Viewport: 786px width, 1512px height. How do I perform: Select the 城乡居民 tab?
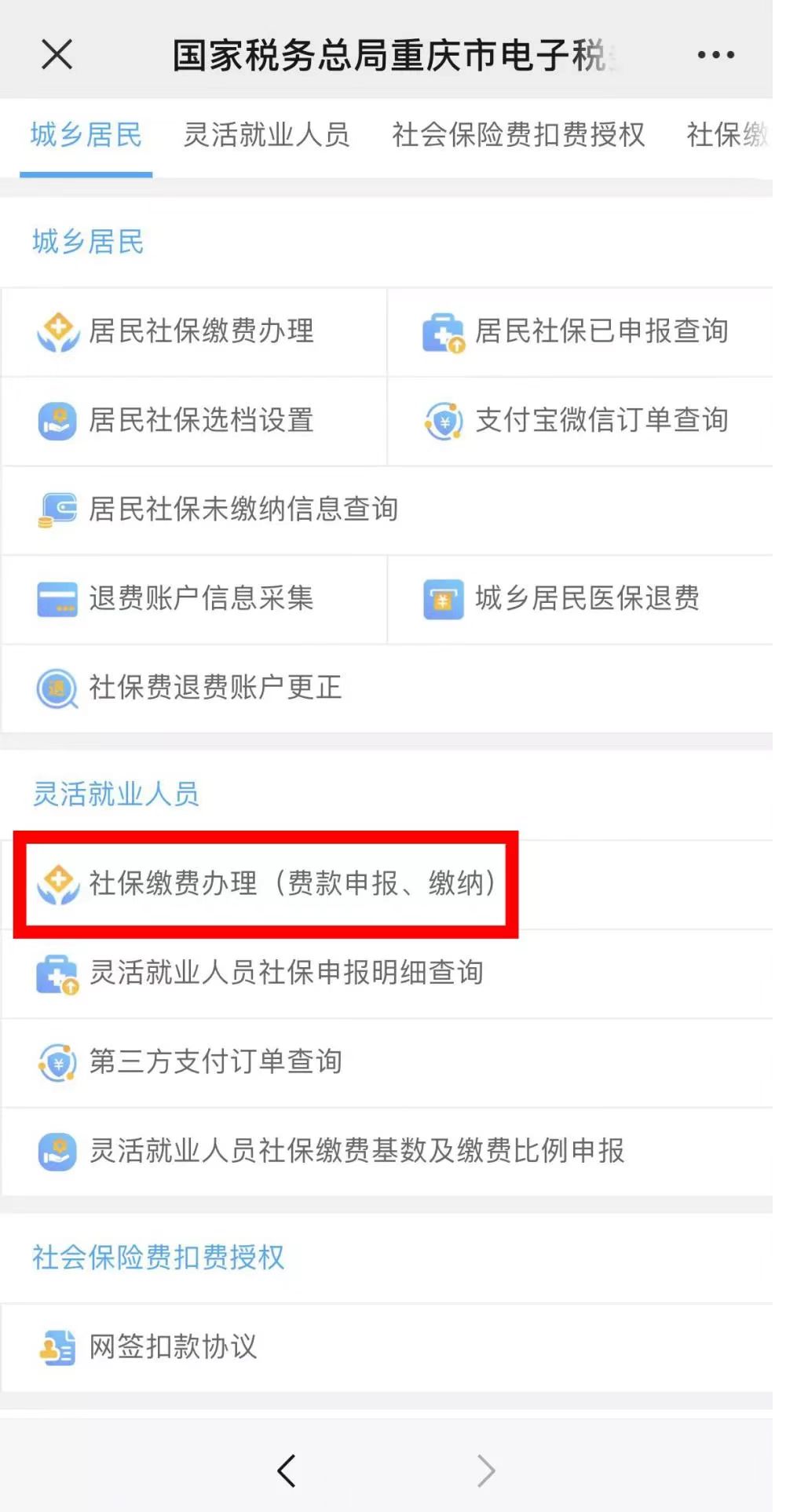(x=86, y=135)
